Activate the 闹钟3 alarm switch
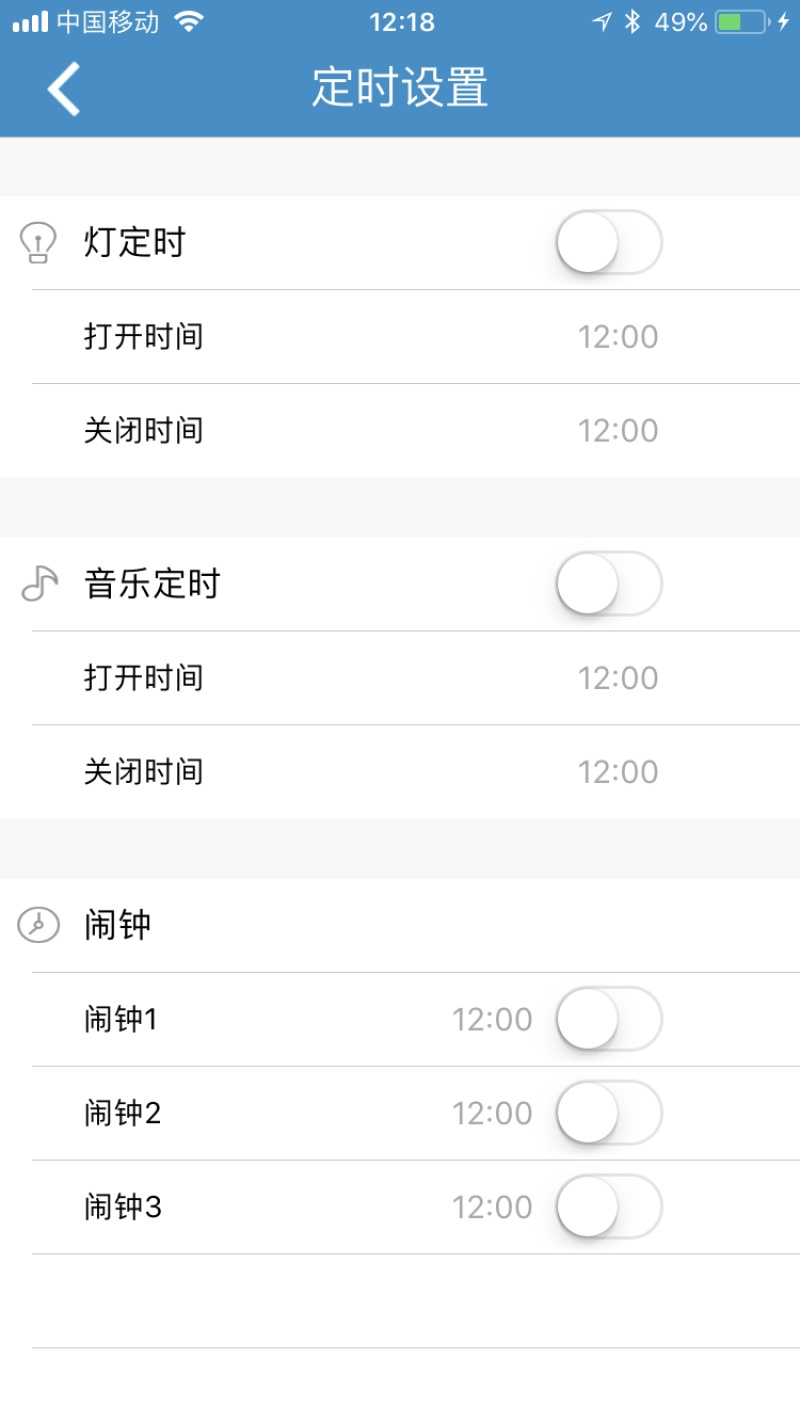Image resolution: width=800 pixels, height=1423 pixels. point(609,1207)
